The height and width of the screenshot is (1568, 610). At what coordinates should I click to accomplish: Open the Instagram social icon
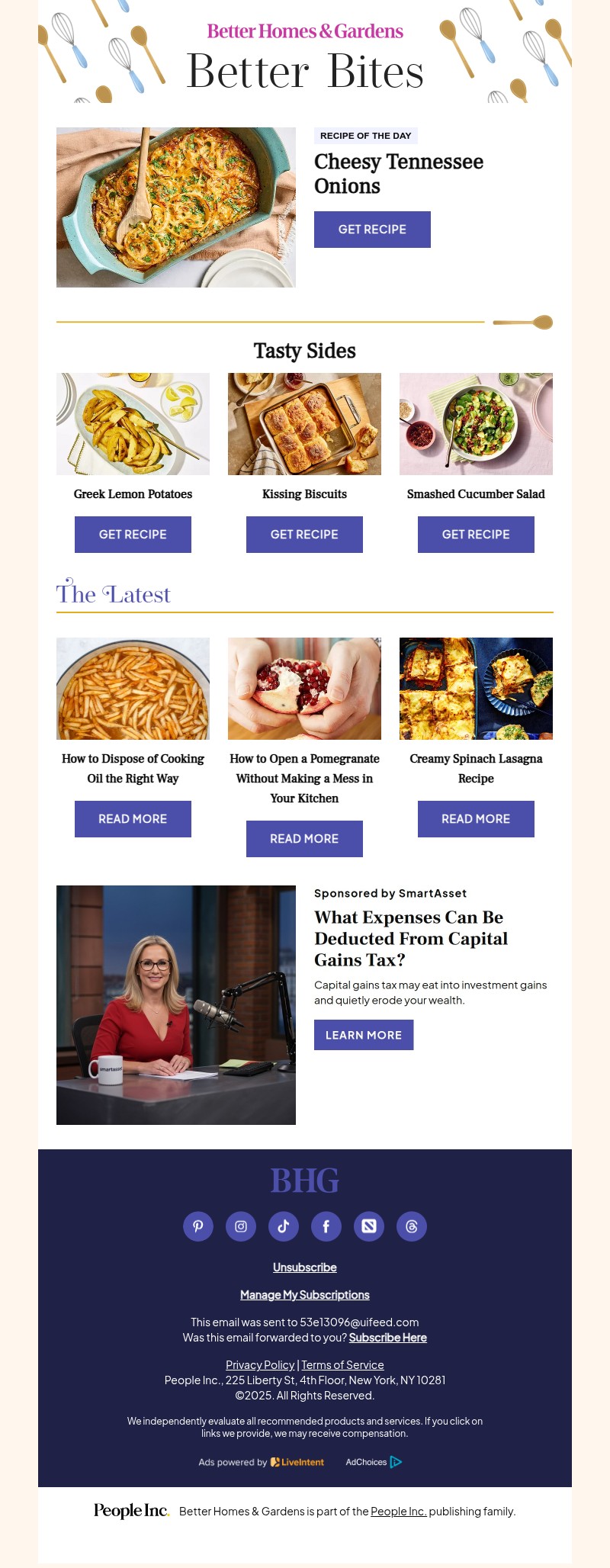click(x=241, y=1226)
